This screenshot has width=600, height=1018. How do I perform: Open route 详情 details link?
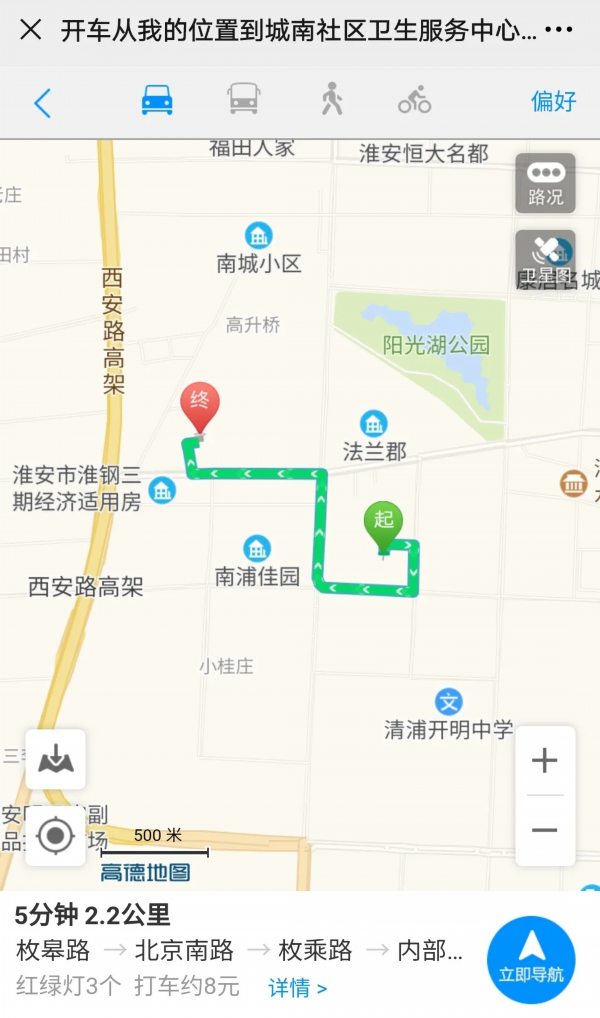tap(297, 988)
